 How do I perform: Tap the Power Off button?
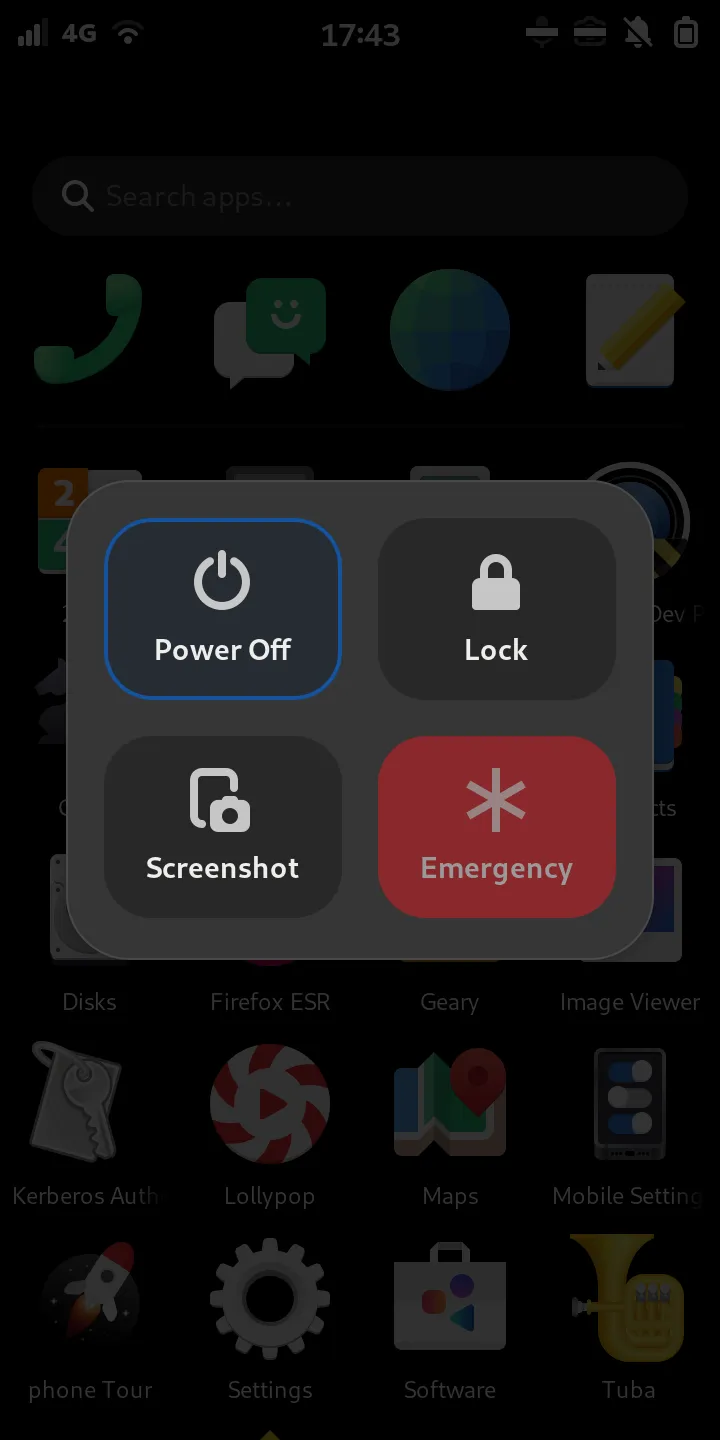click(223, 608)
